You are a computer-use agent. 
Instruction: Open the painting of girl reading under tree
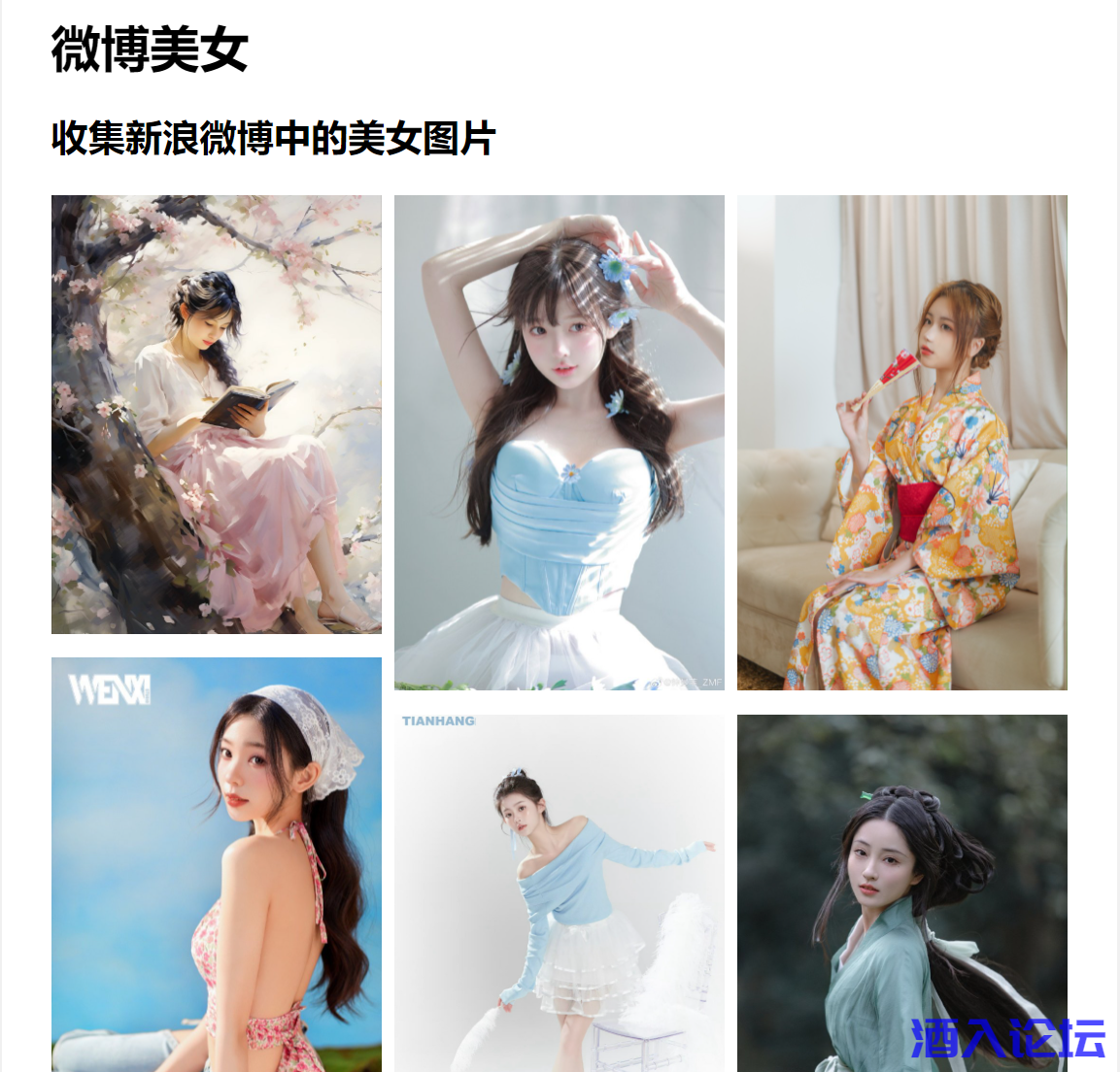(x=216, y=415)
